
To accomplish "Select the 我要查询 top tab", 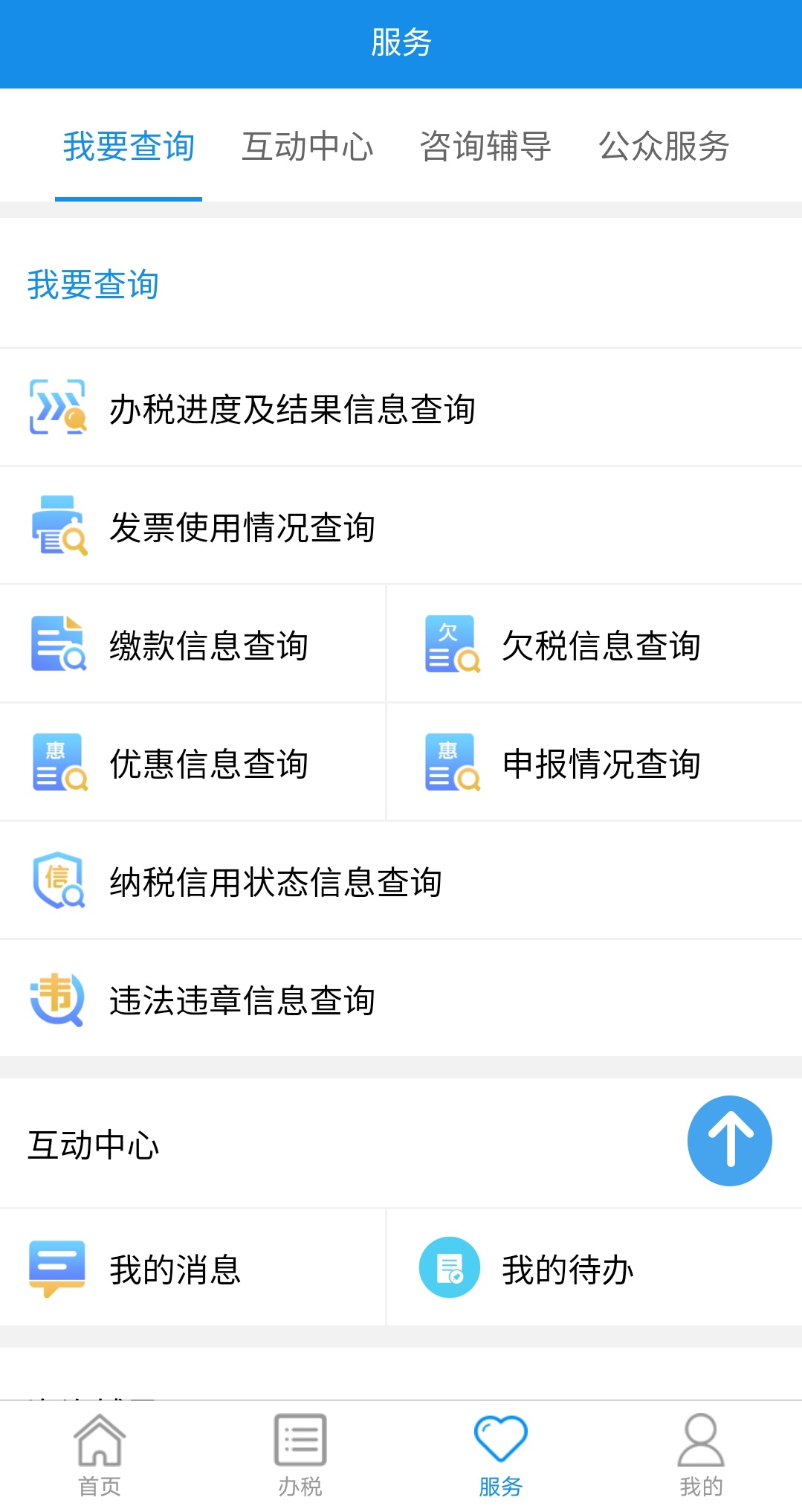I will click(129, 147).
